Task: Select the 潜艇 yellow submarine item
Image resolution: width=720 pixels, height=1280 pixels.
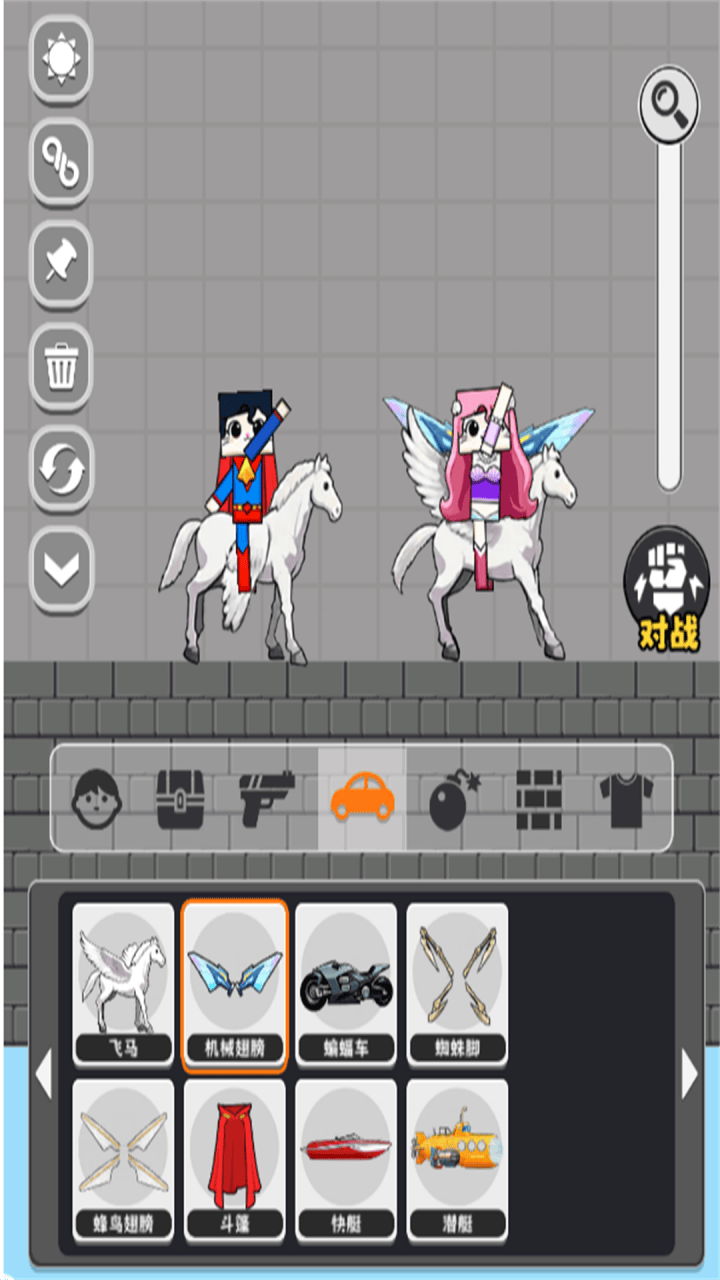Action: pos(457,1159)
